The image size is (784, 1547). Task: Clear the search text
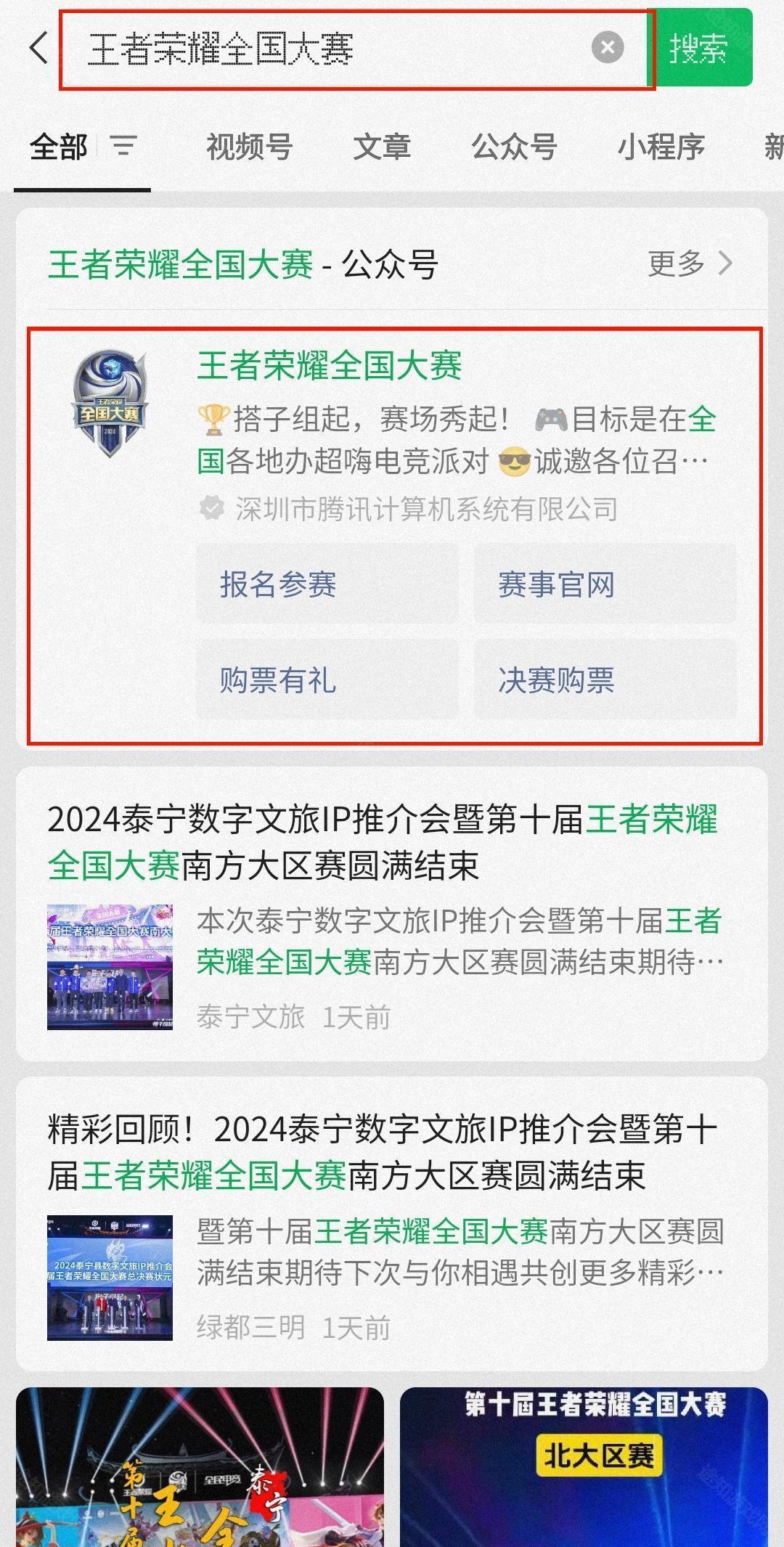click(x=608, y=49)
